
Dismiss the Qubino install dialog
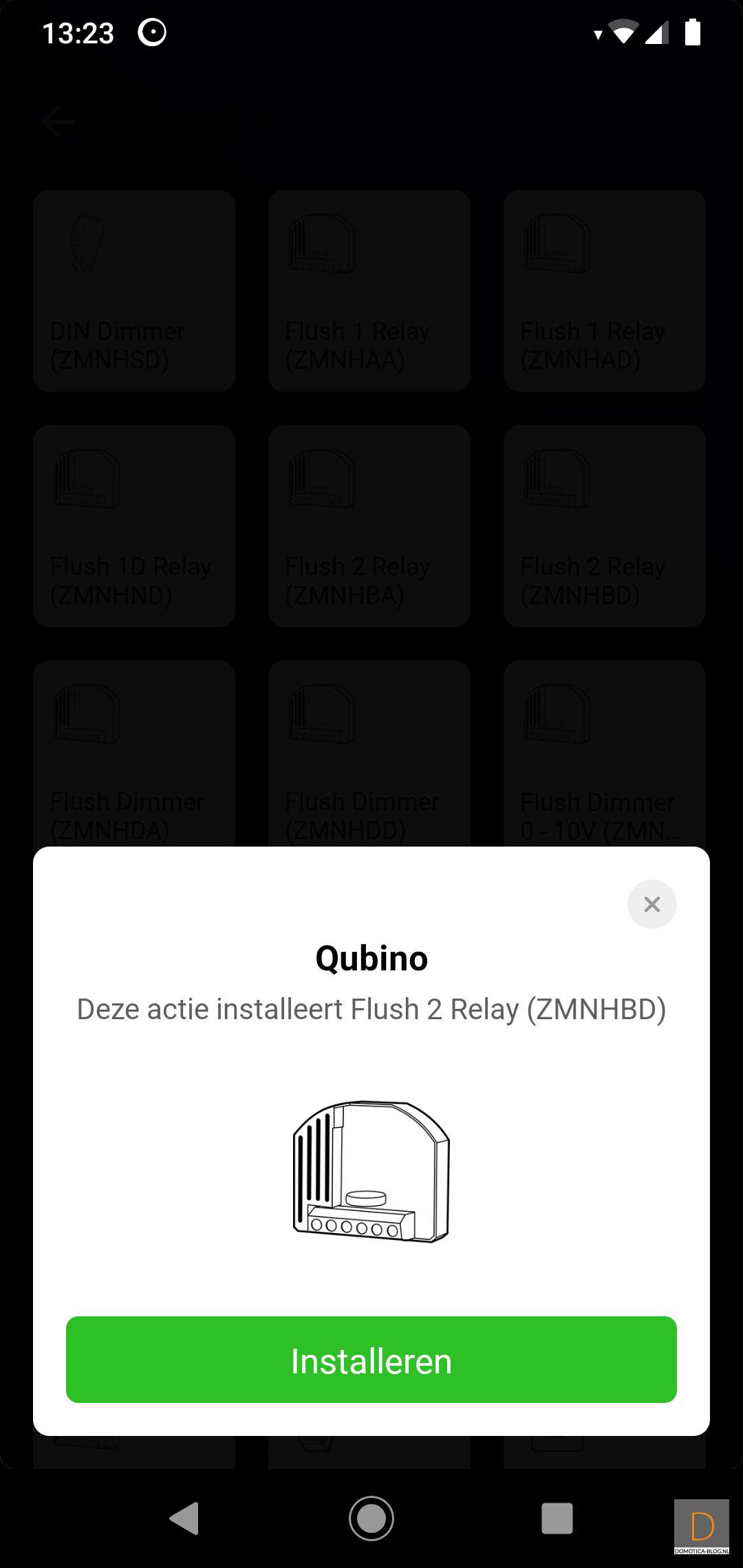(652, 904)
